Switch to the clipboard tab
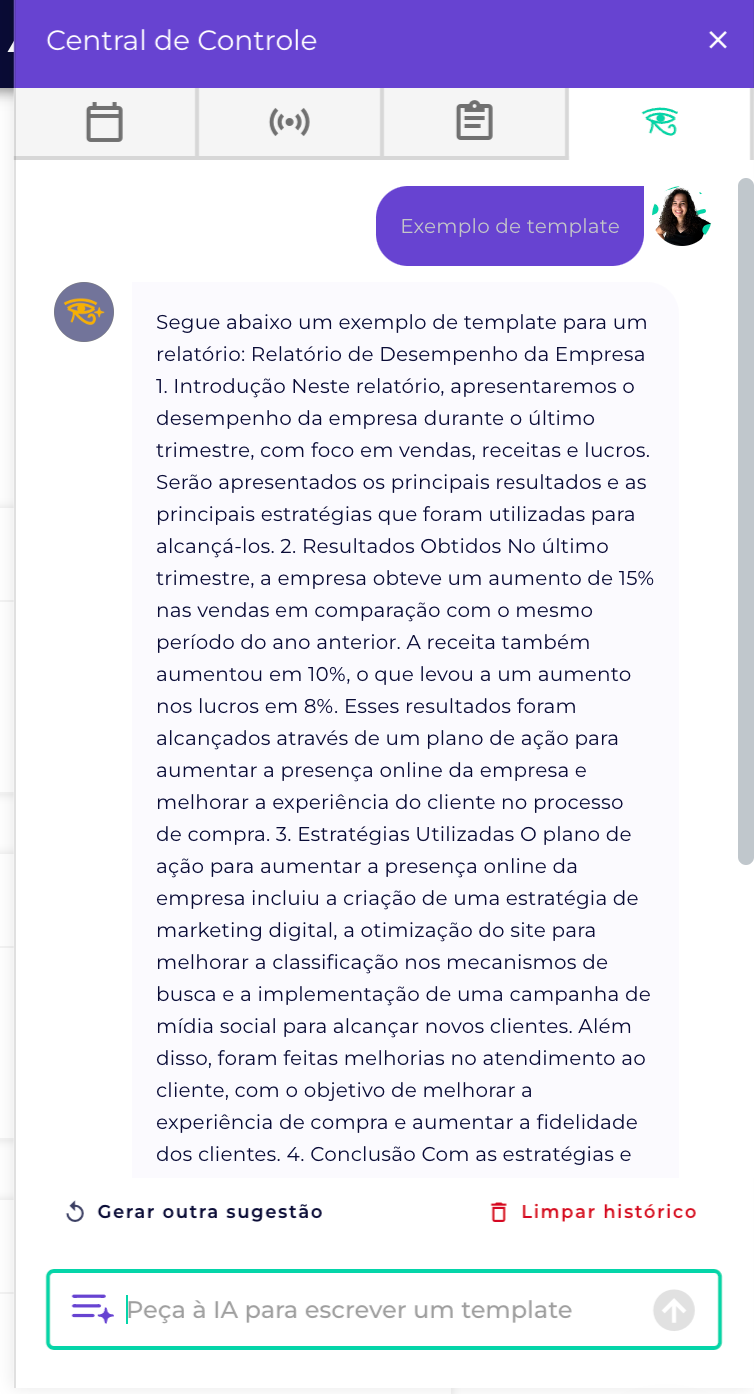 pos(474,122)
